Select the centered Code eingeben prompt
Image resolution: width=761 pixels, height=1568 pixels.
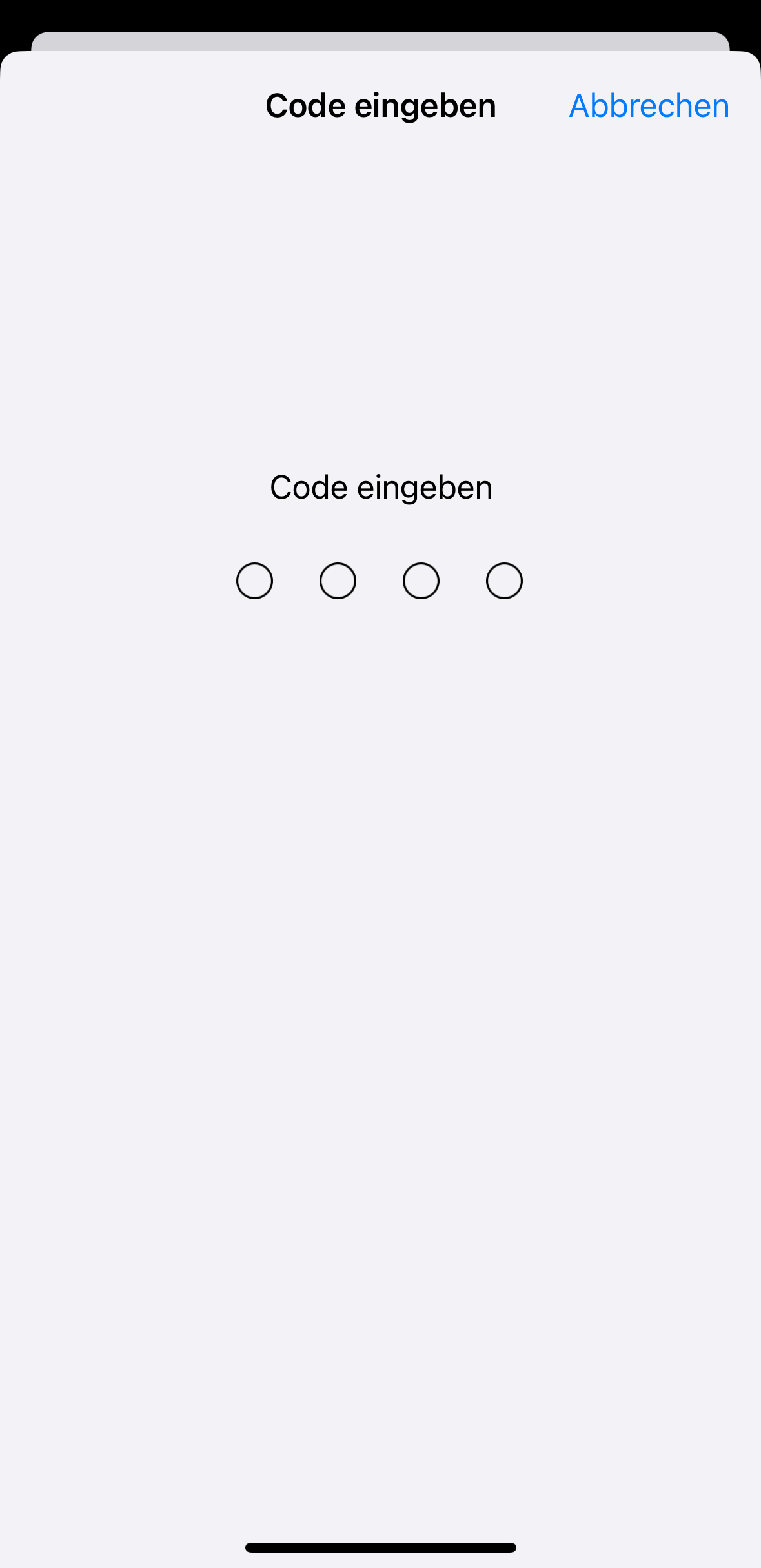pyautogui.click(x=380, y=486)
